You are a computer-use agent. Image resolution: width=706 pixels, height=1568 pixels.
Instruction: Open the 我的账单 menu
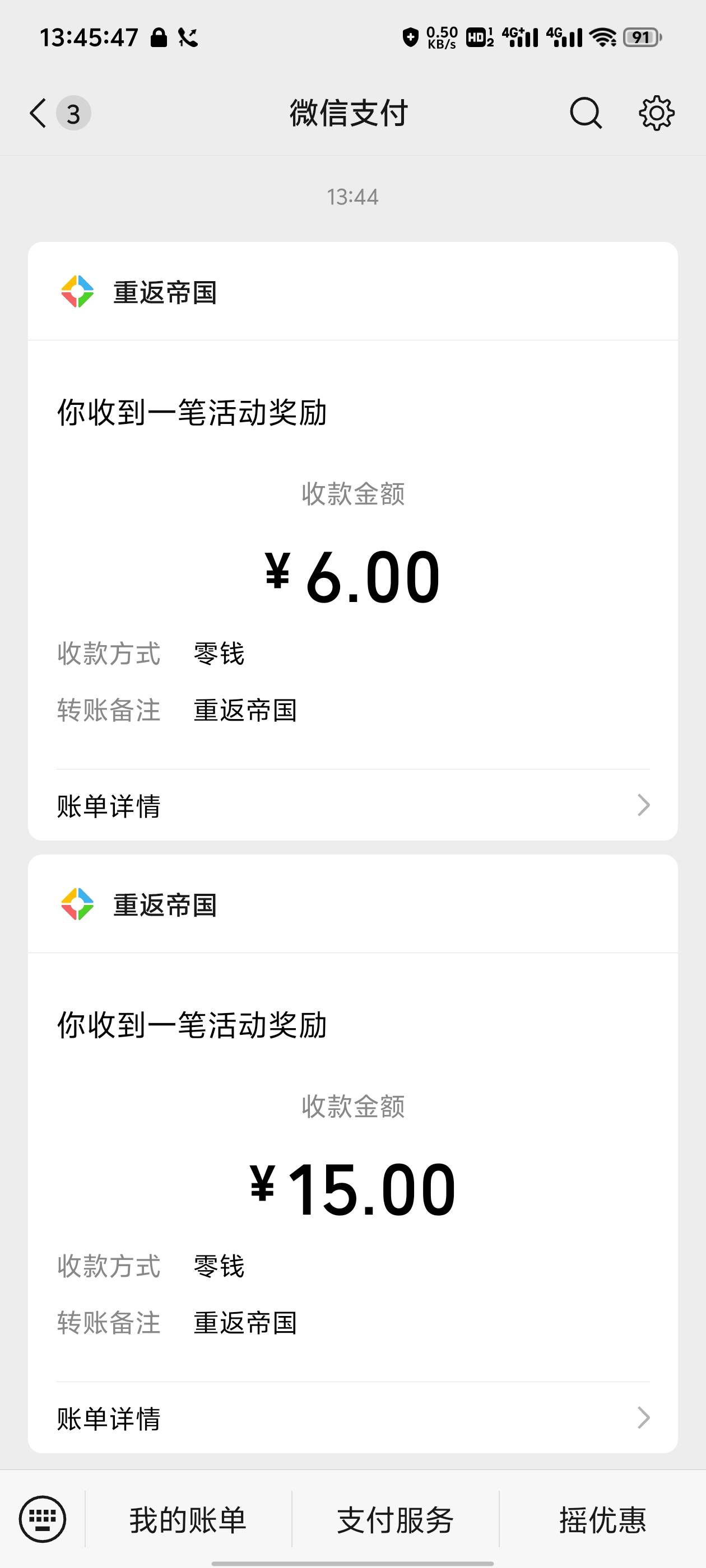[x=188, y=1519]
